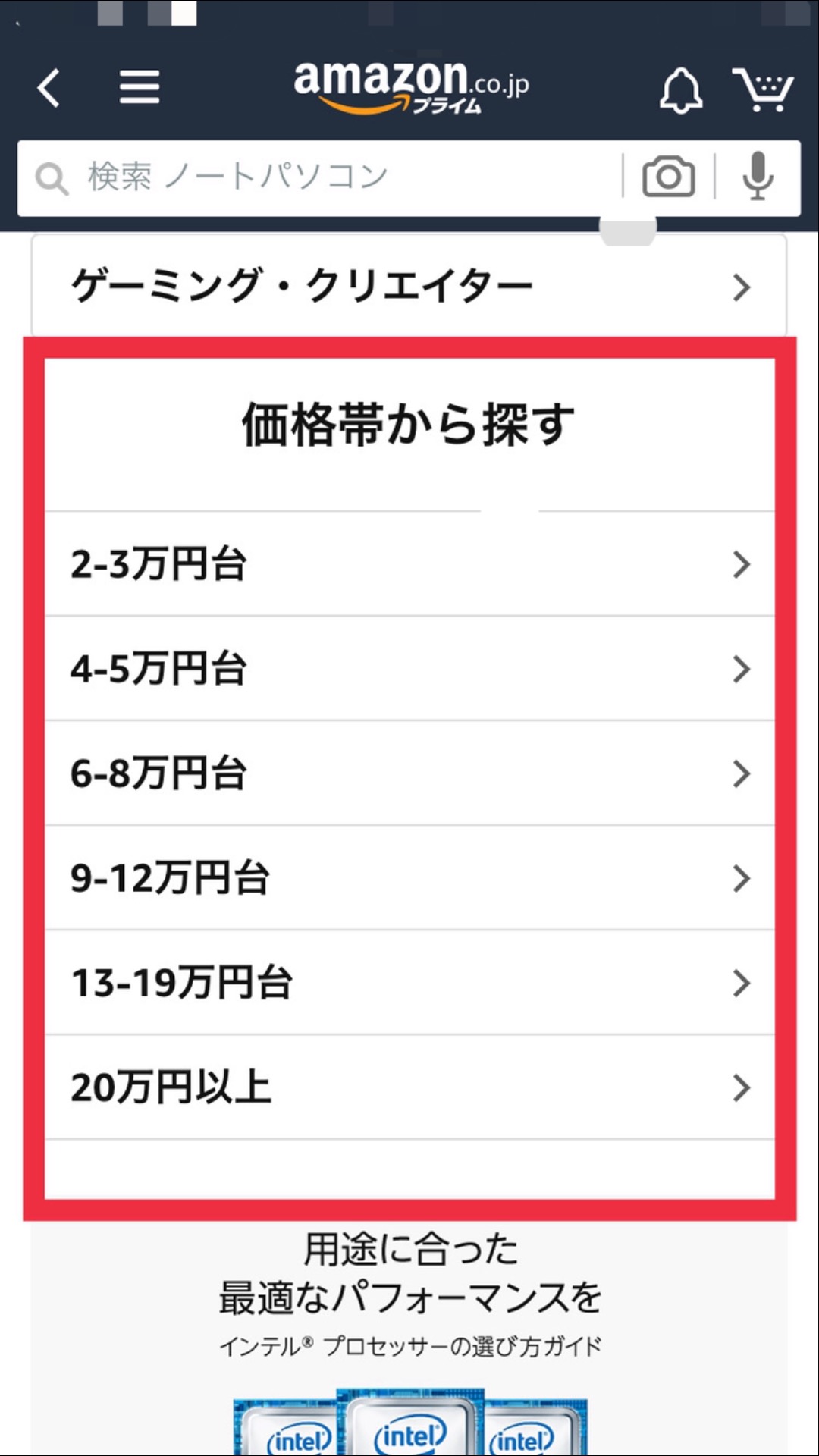
Task: Select 20万円以上 price range
Action: coord(409,1087)
